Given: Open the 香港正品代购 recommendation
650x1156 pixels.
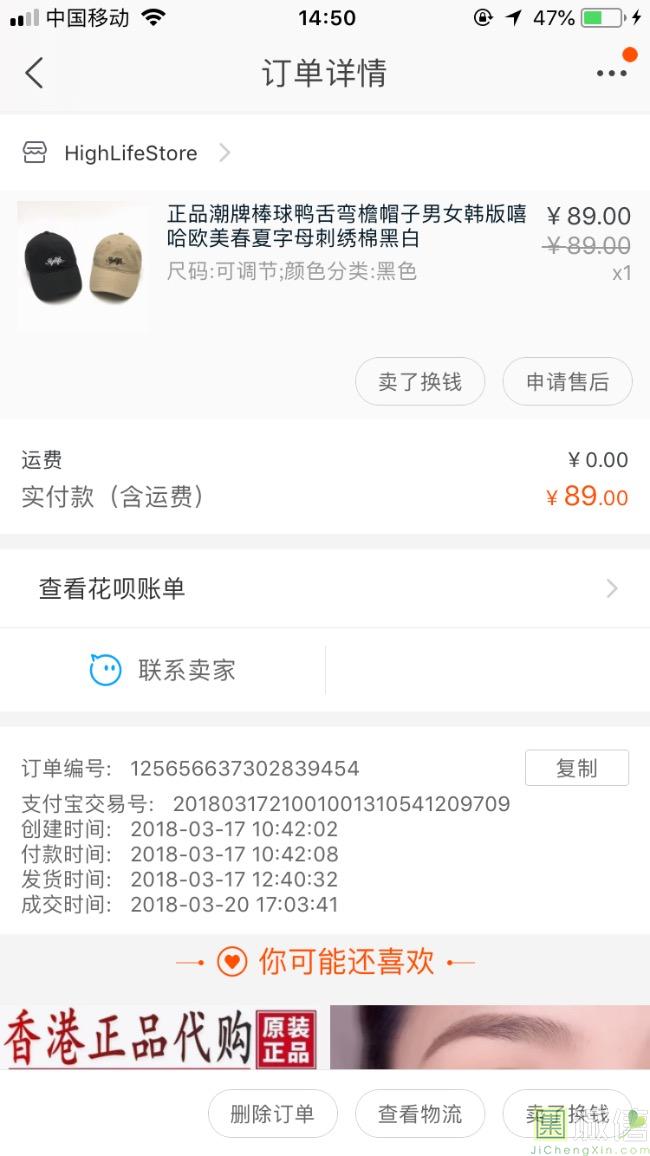Looking at the screenshot, I should (160, 1038).
